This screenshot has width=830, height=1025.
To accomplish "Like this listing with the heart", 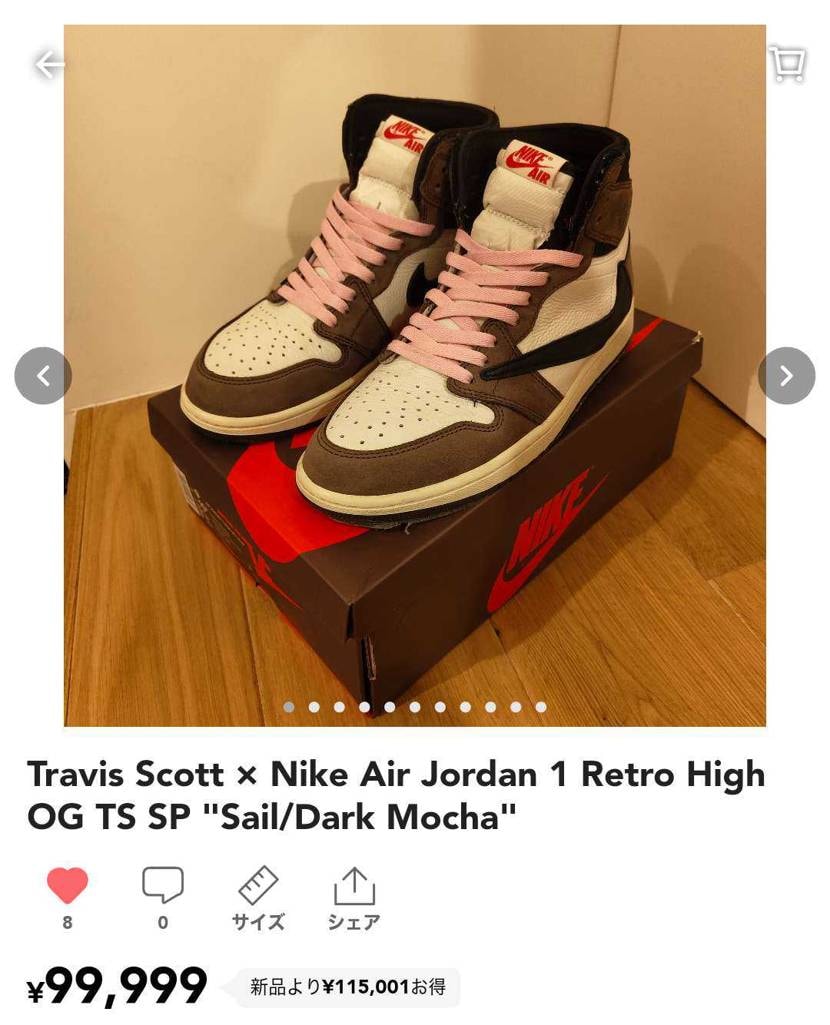I will coord(67,886).
